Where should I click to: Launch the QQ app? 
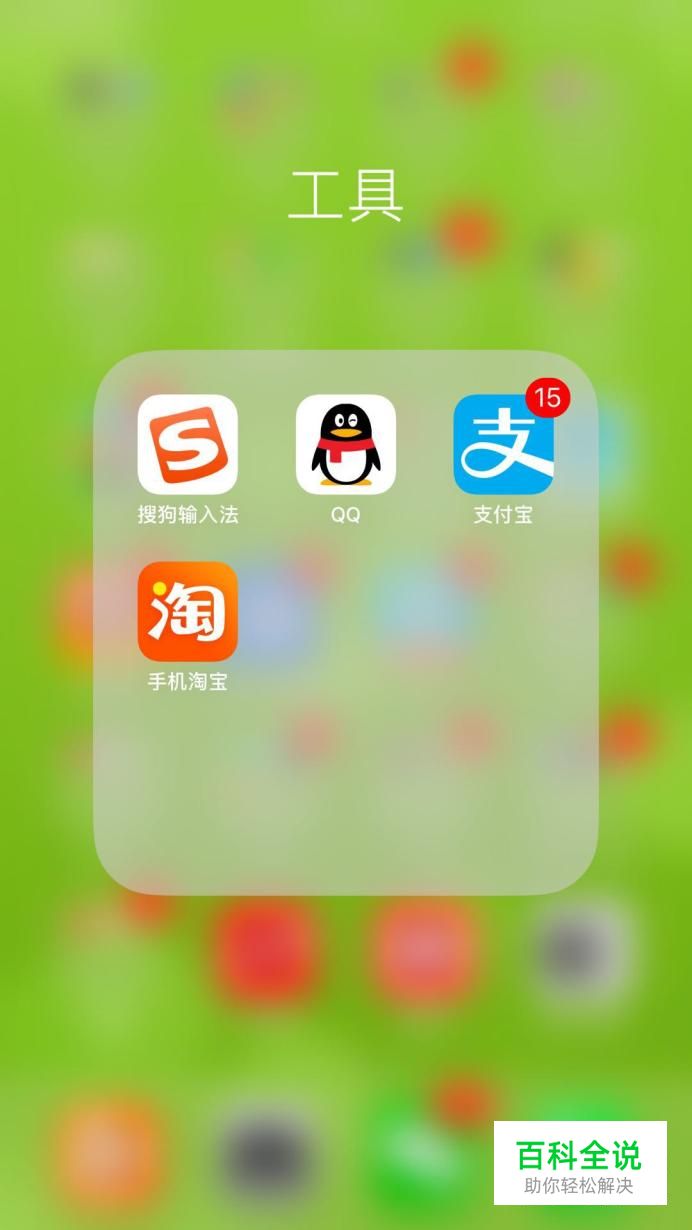click(x=345, y=444)
